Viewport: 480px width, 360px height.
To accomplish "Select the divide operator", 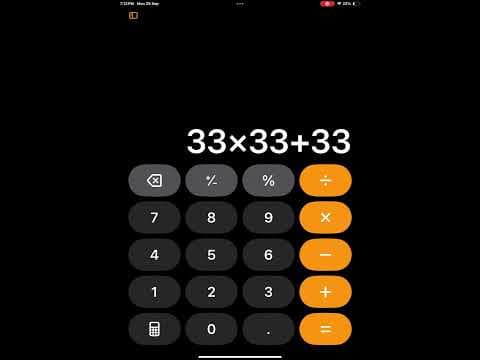I will [x=325, y=180].
